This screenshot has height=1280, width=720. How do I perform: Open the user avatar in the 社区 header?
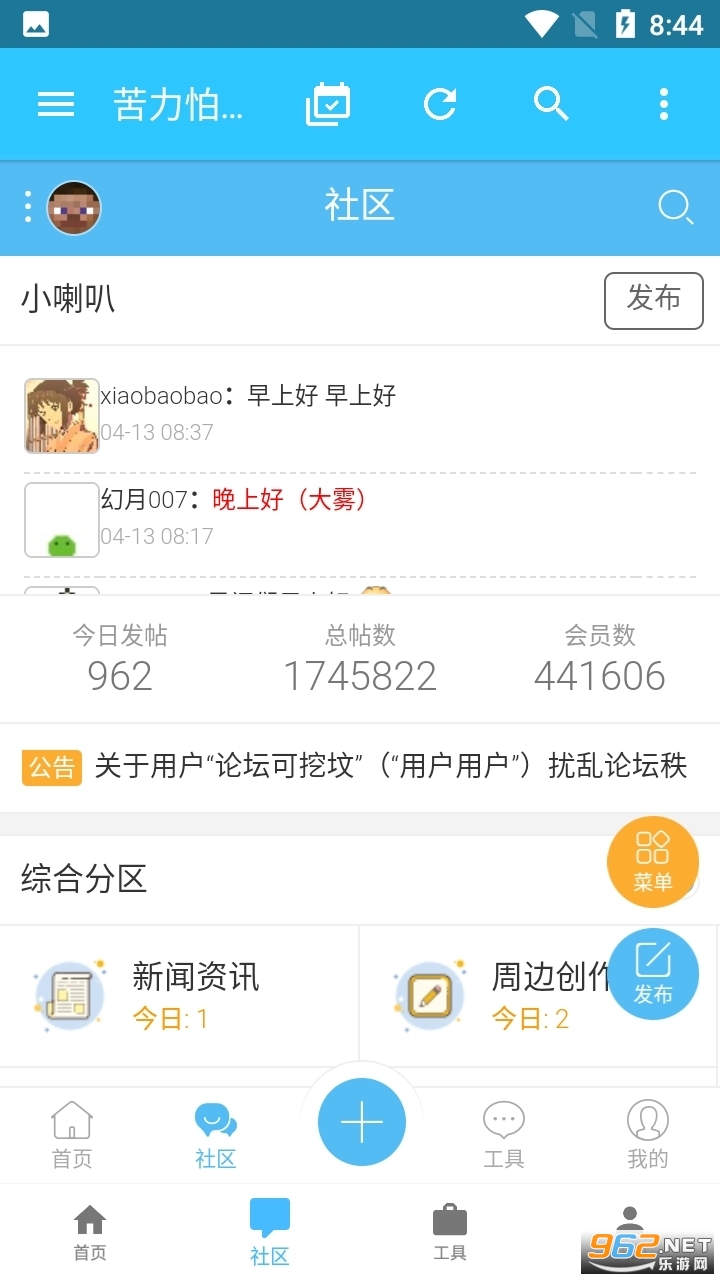[74, 207]
